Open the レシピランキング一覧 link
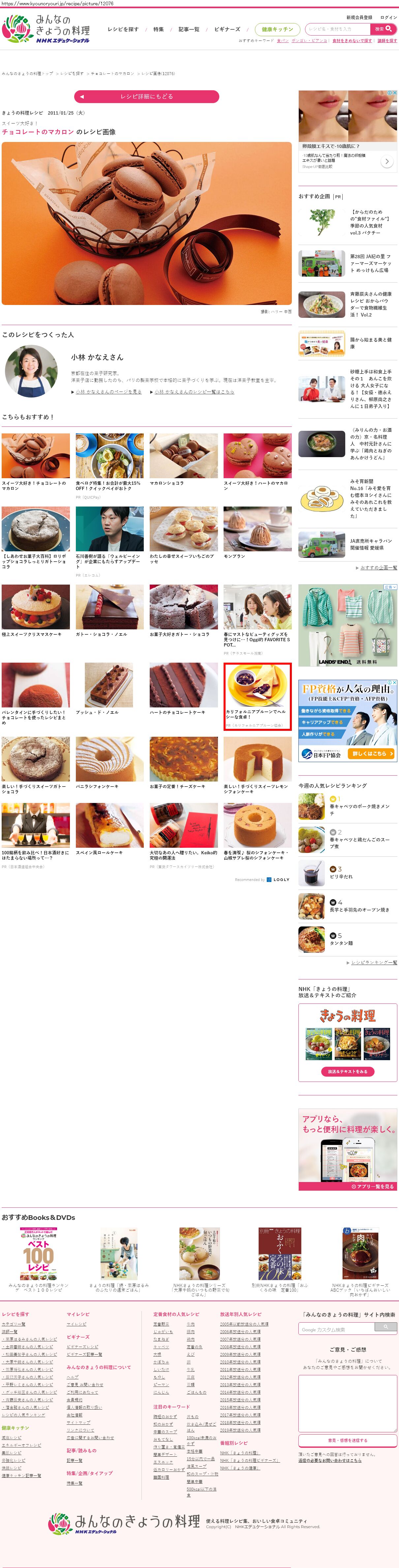This screenshot has height=1568, width=399. 373,962
